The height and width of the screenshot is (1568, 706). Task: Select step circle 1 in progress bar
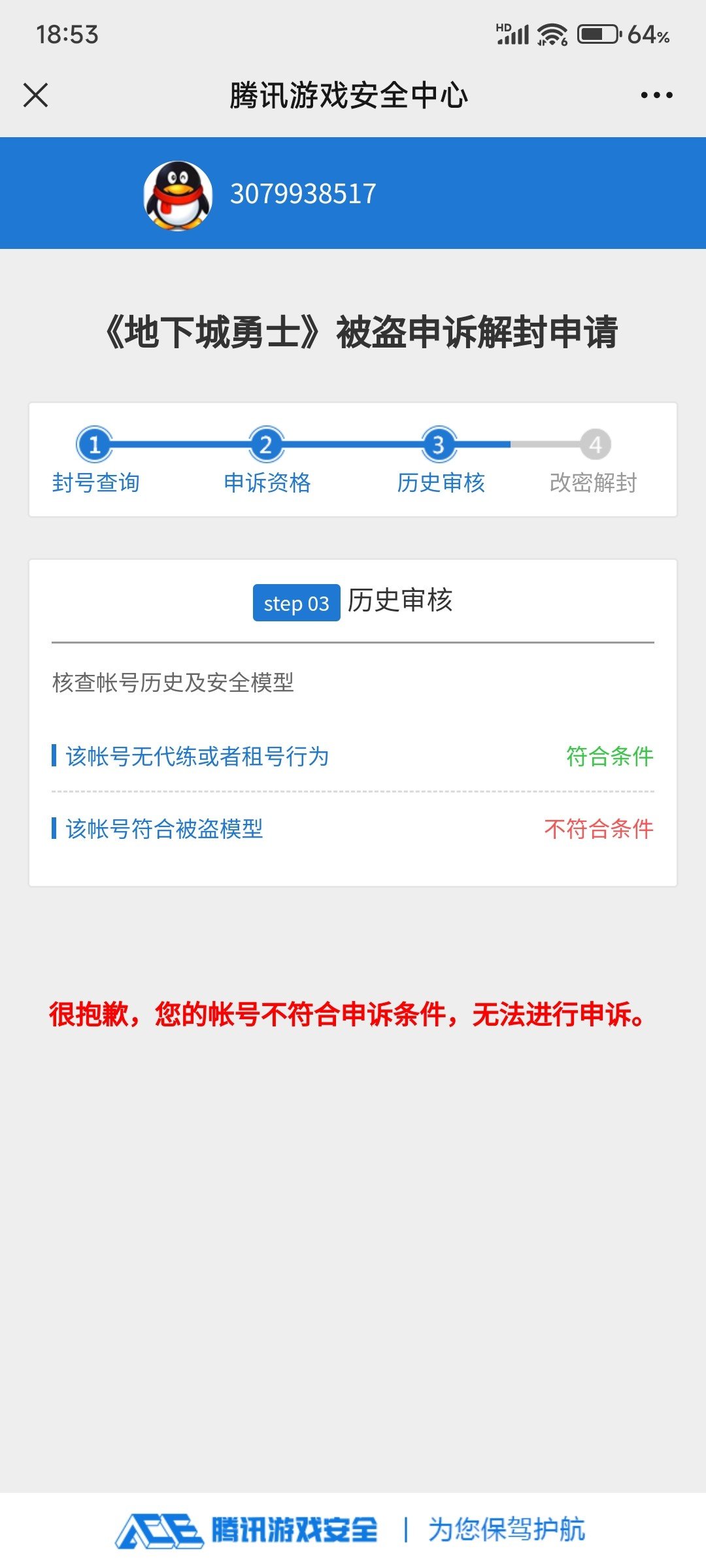(97, 444)
